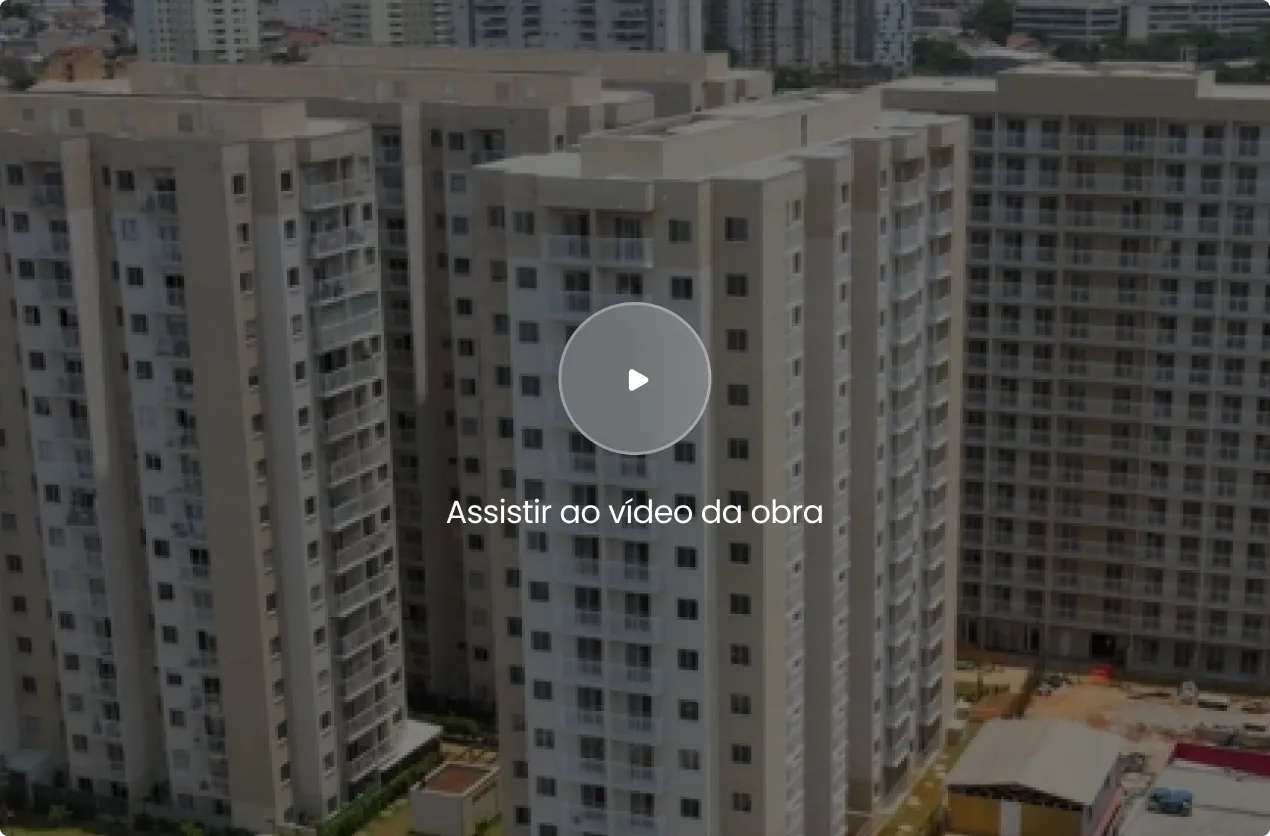This screenshot has width=1270, height=836.
Task: Play the construction video
Action: pyautogui.click(x=635, y=379)
